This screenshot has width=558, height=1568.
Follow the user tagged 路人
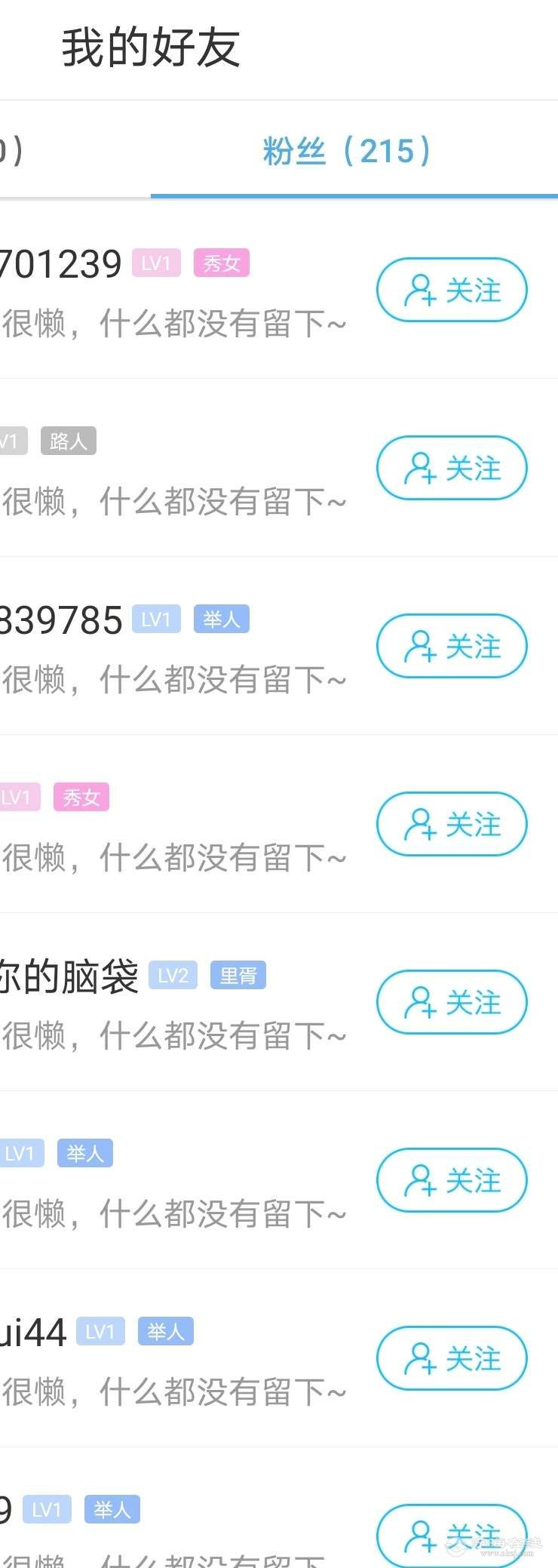pyautogui.click(x=451, y=469)
